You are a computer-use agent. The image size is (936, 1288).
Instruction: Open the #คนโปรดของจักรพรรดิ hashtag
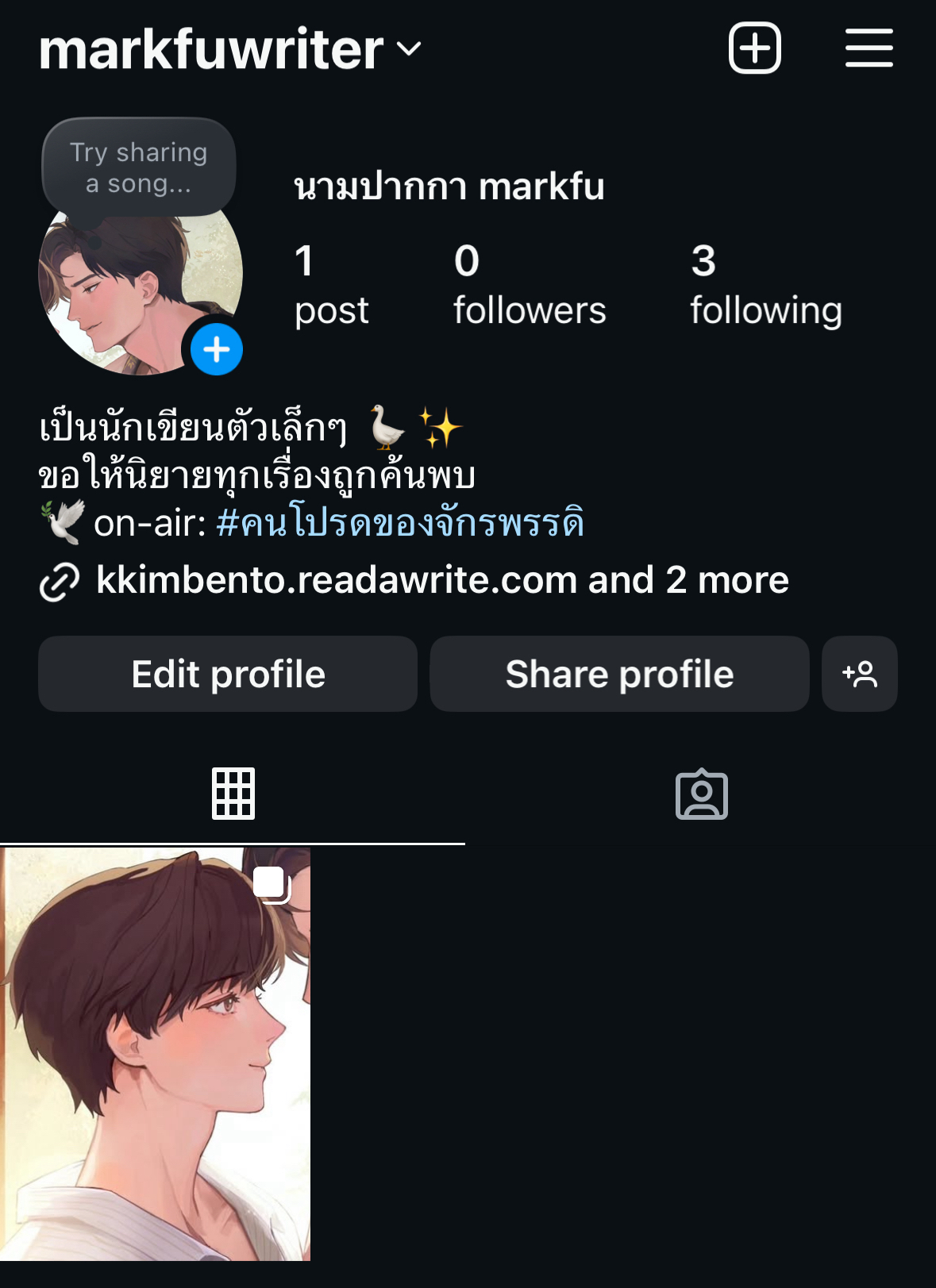pos(400,523)
